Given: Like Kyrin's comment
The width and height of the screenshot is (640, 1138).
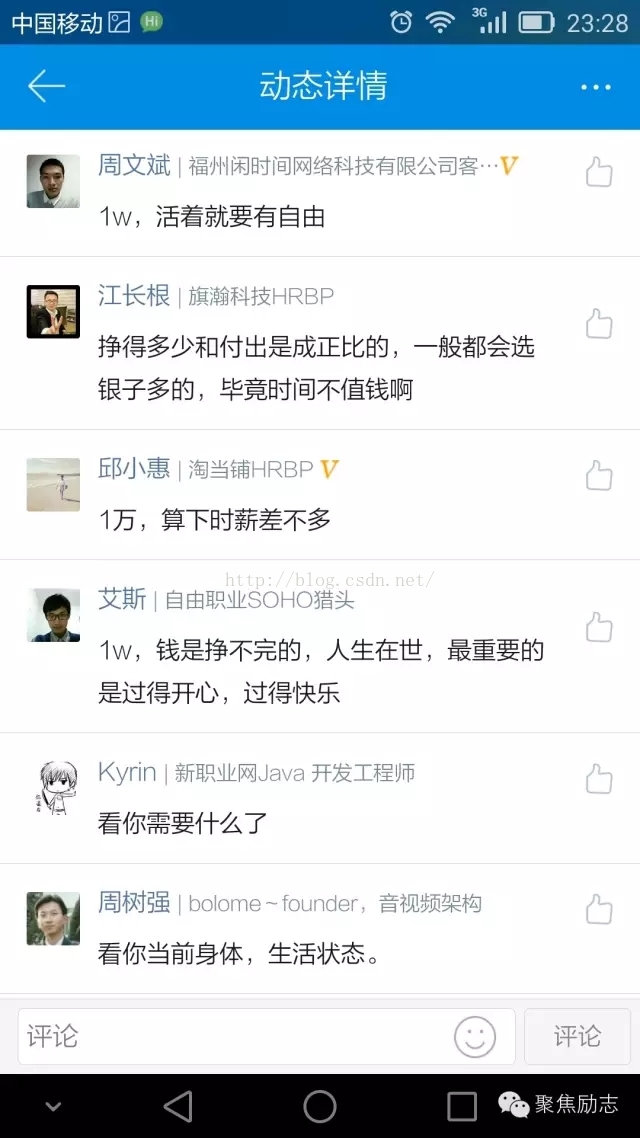Looking at the screenshot, I should (598, 779).
